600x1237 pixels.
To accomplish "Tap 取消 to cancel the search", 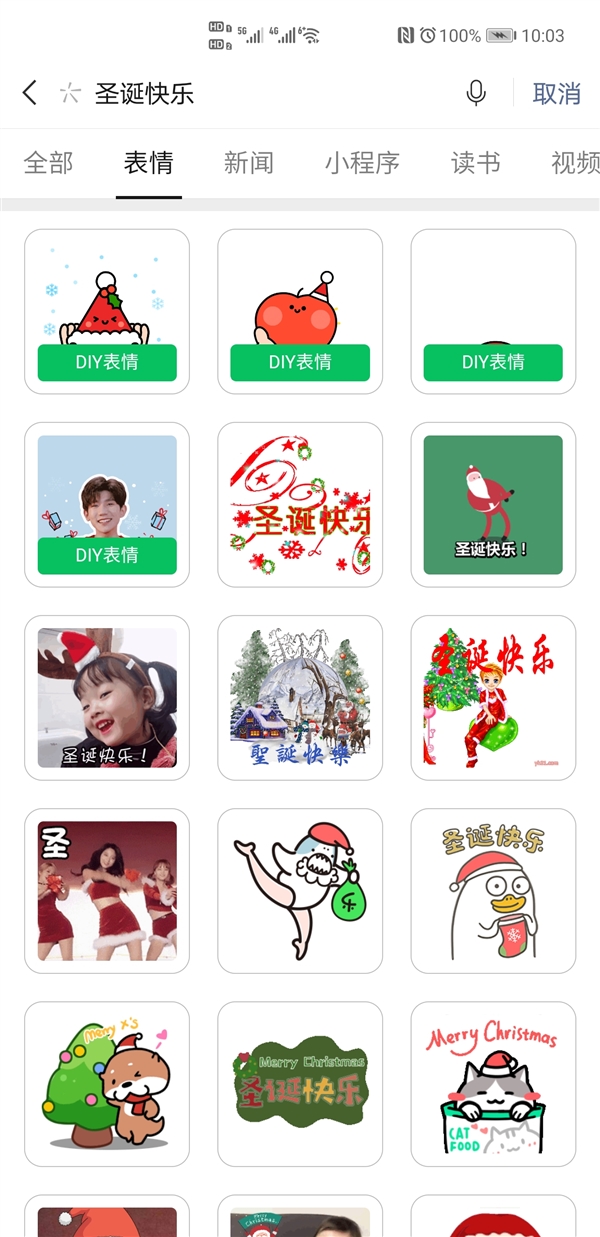I will (x=556, y=93).
